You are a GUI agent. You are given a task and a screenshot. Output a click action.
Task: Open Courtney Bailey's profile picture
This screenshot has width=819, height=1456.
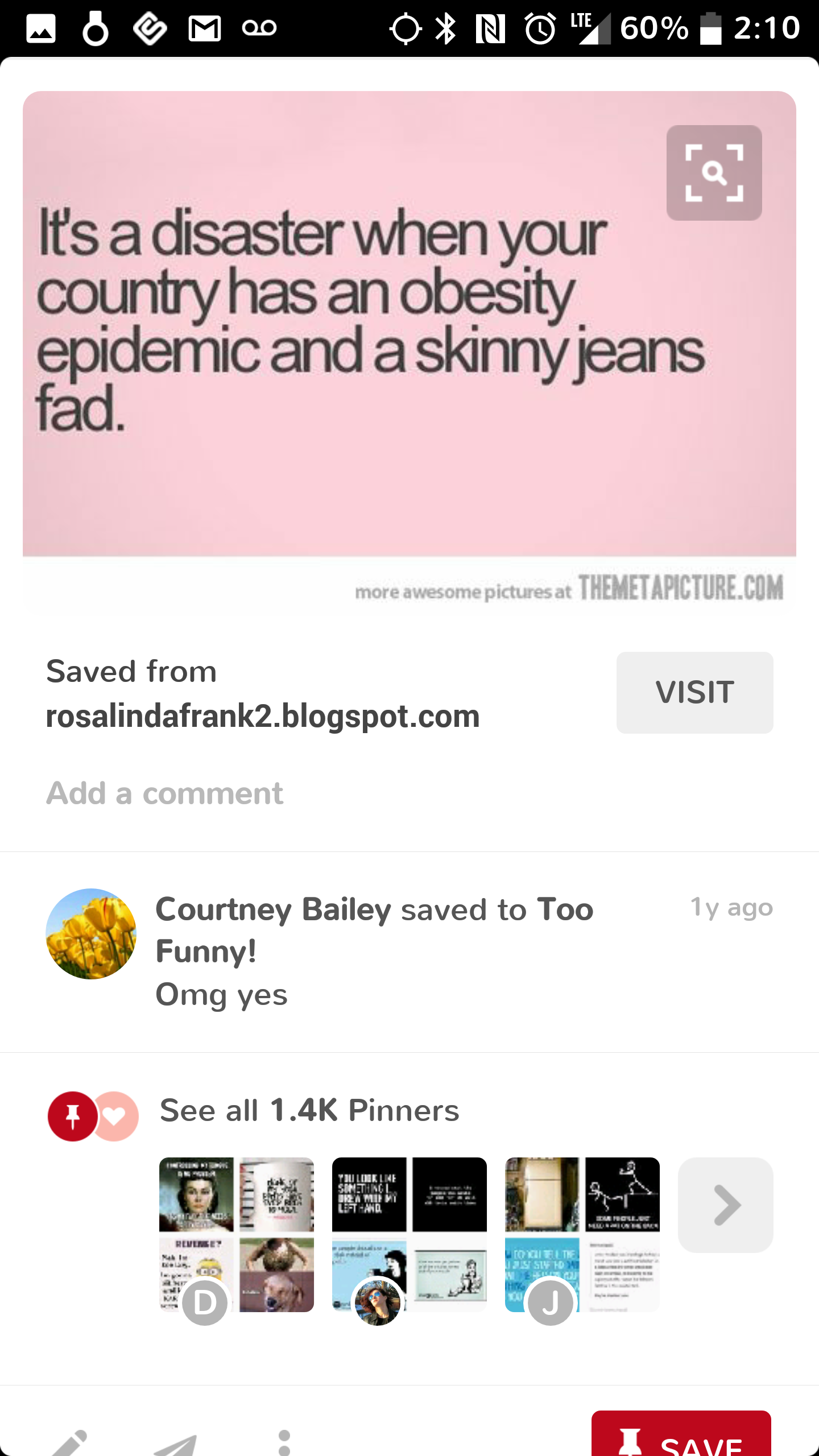pyautogui.click(x=91, y=933)
